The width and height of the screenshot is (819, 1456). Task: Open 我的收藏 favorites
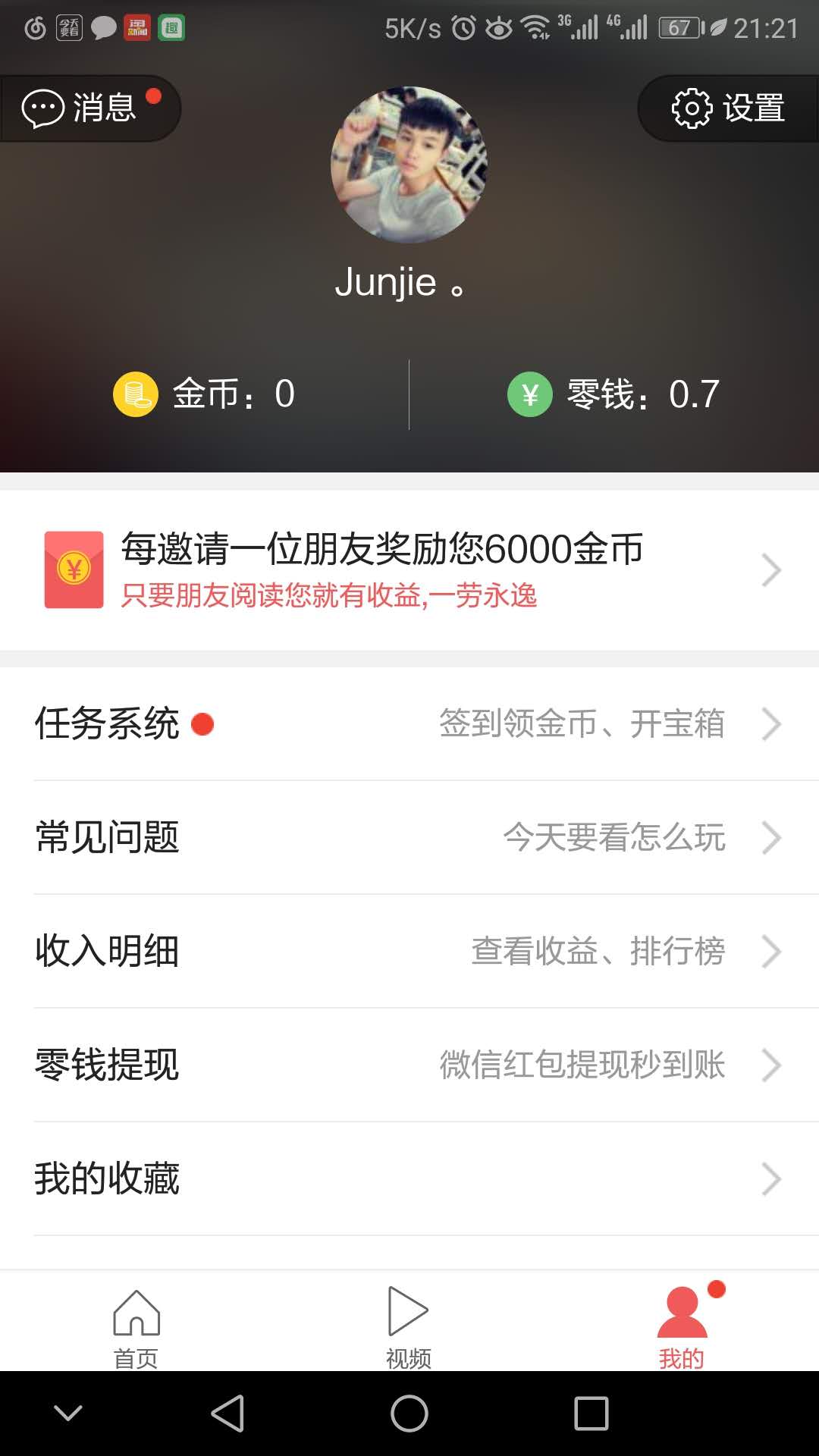coord(409,1178)
